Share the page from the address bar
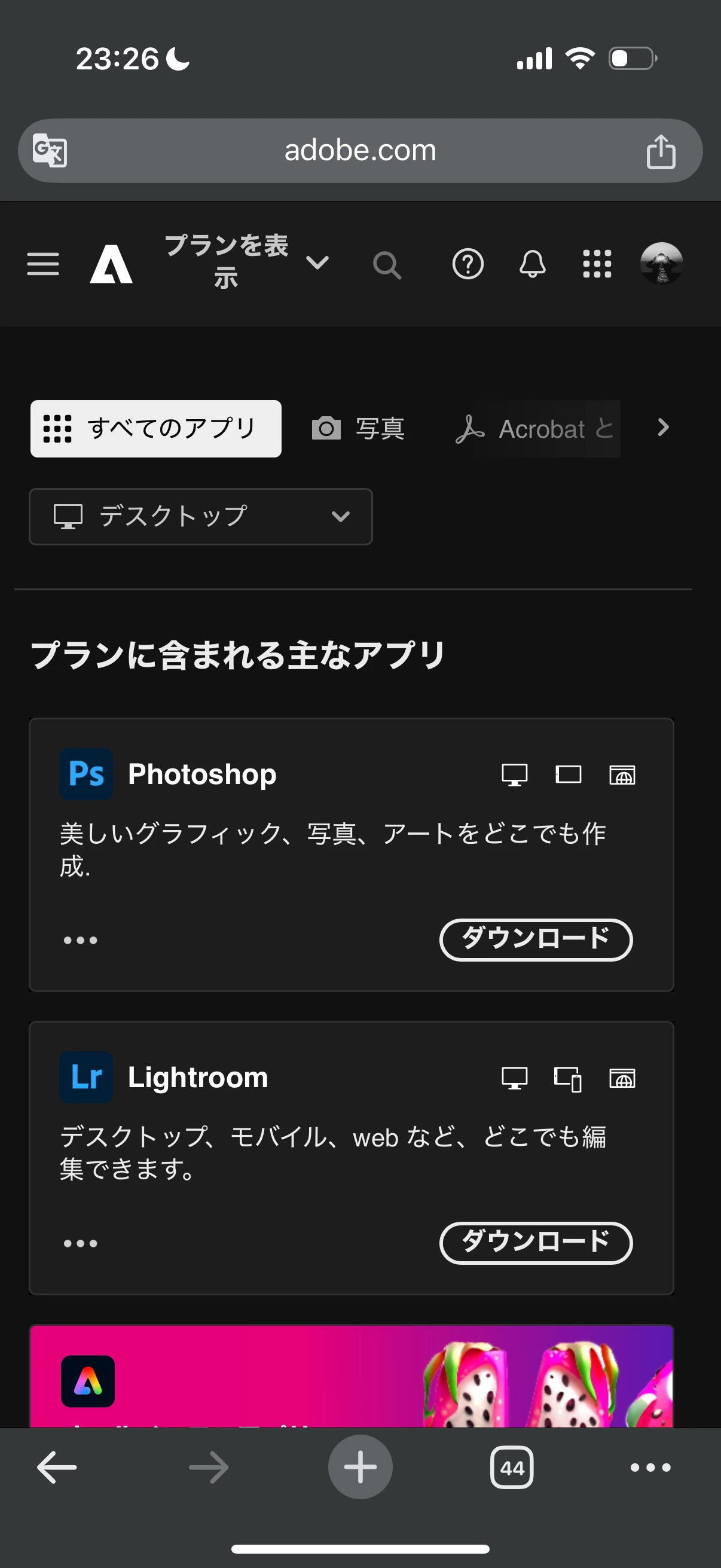The width and height of the screenshot is (721, 1568). point(661,151)
